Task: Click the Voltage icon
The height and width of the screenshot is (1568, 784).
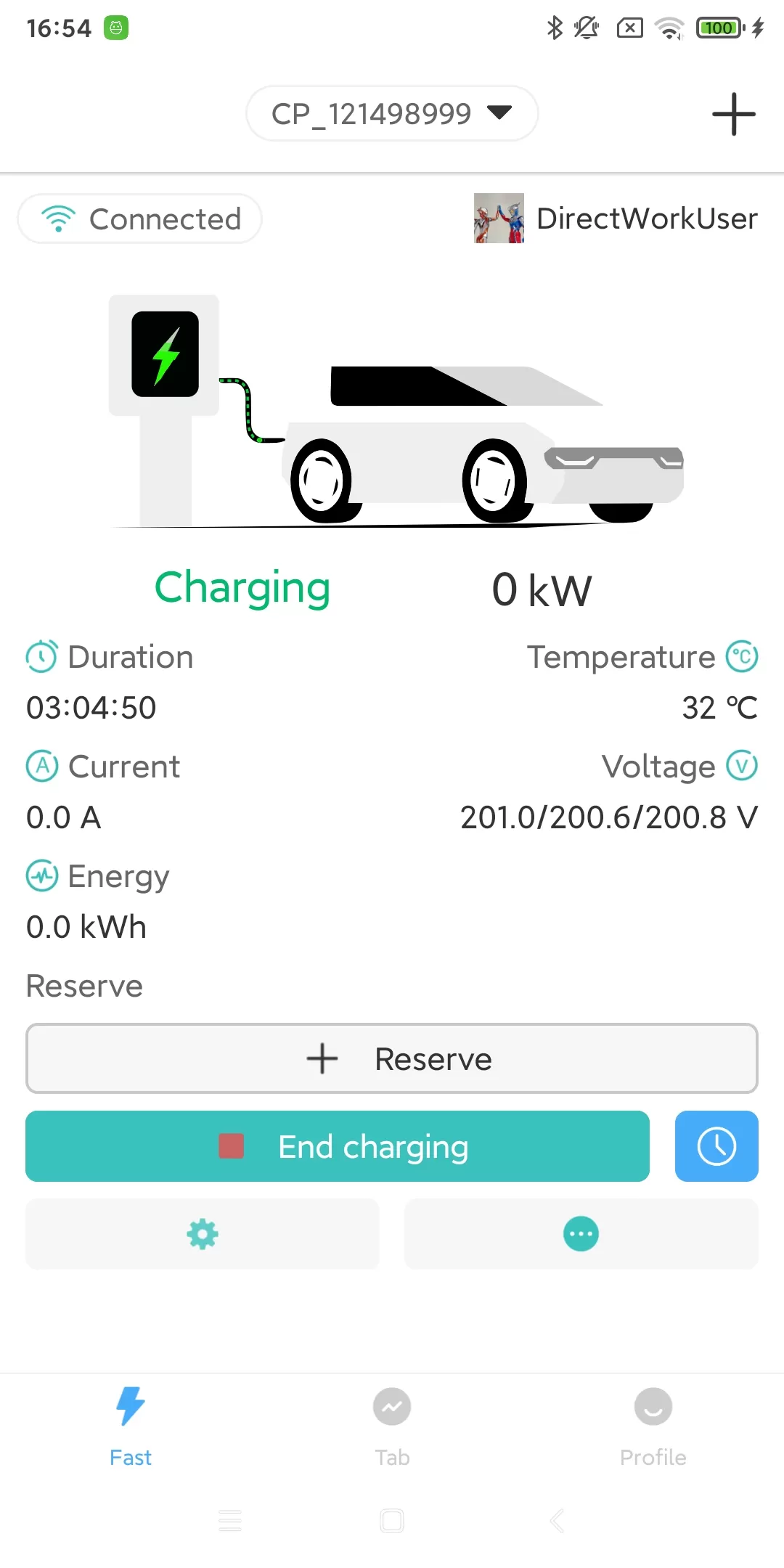Action: [x=742, y=766]
